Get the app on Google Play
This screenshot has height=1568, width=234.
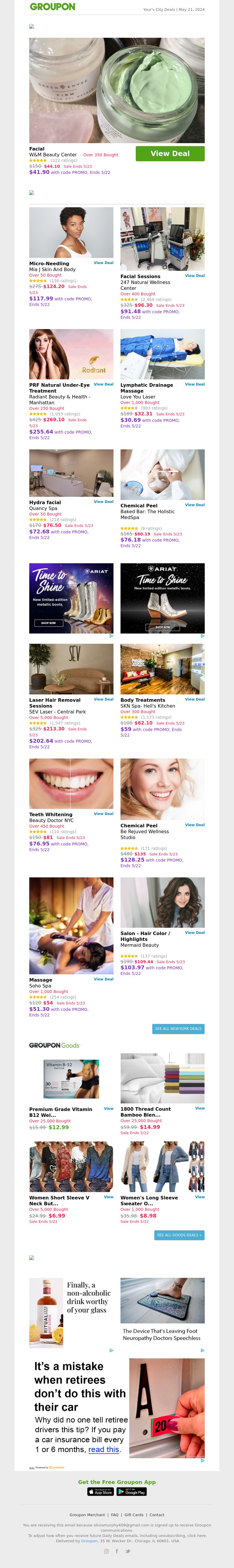[131, 1492]
